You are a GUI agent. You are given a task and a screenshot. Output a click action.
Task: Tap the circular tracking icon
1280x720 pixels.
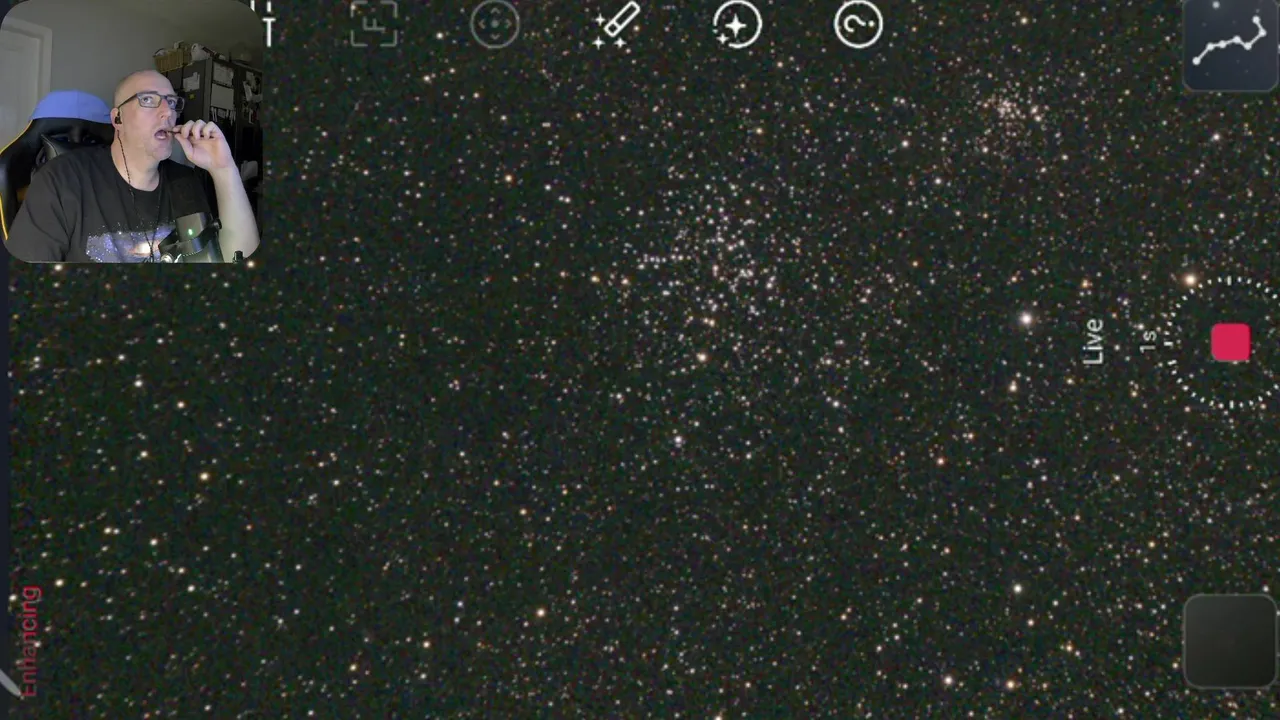point(858,25)
